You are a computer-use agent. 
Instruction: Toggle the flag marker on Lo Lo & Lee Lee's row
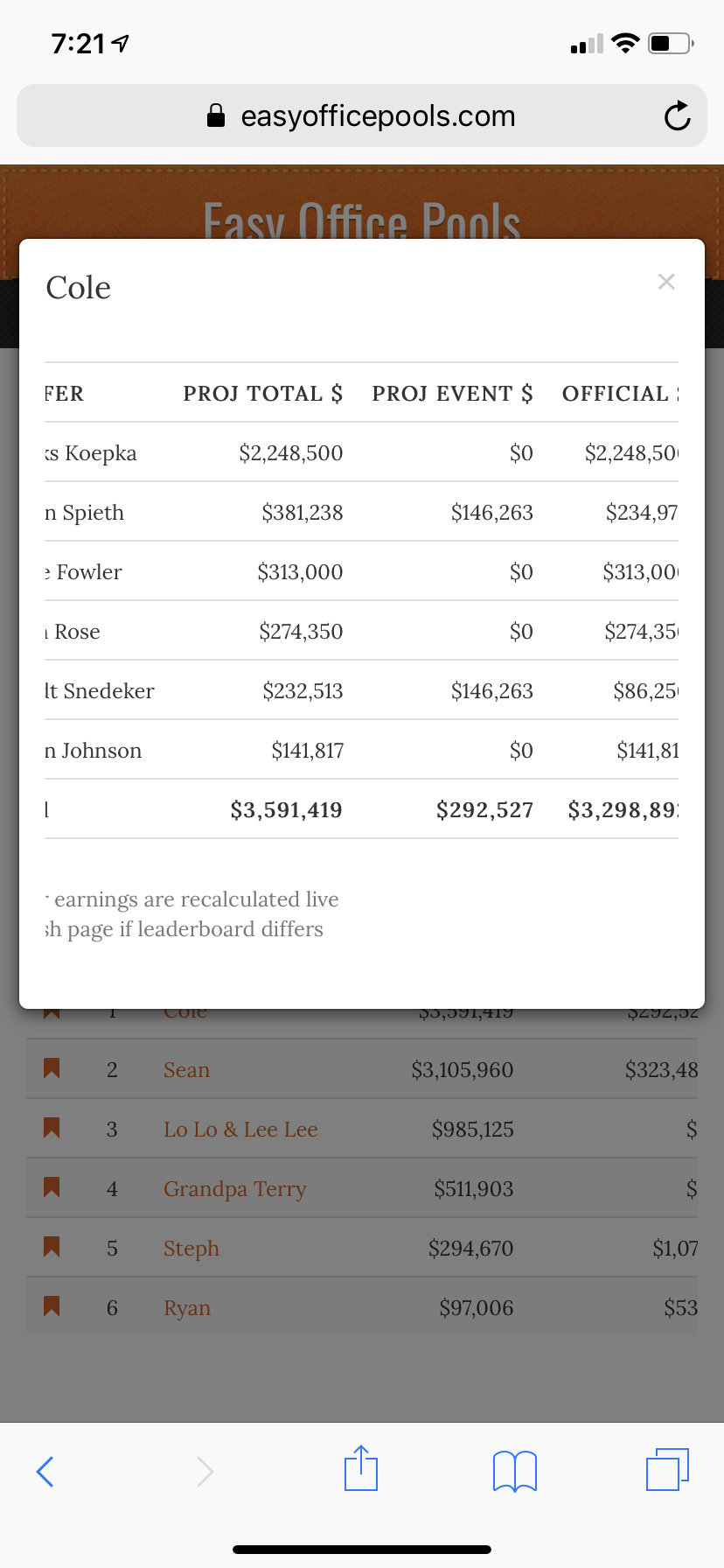tap(51, 1129)
